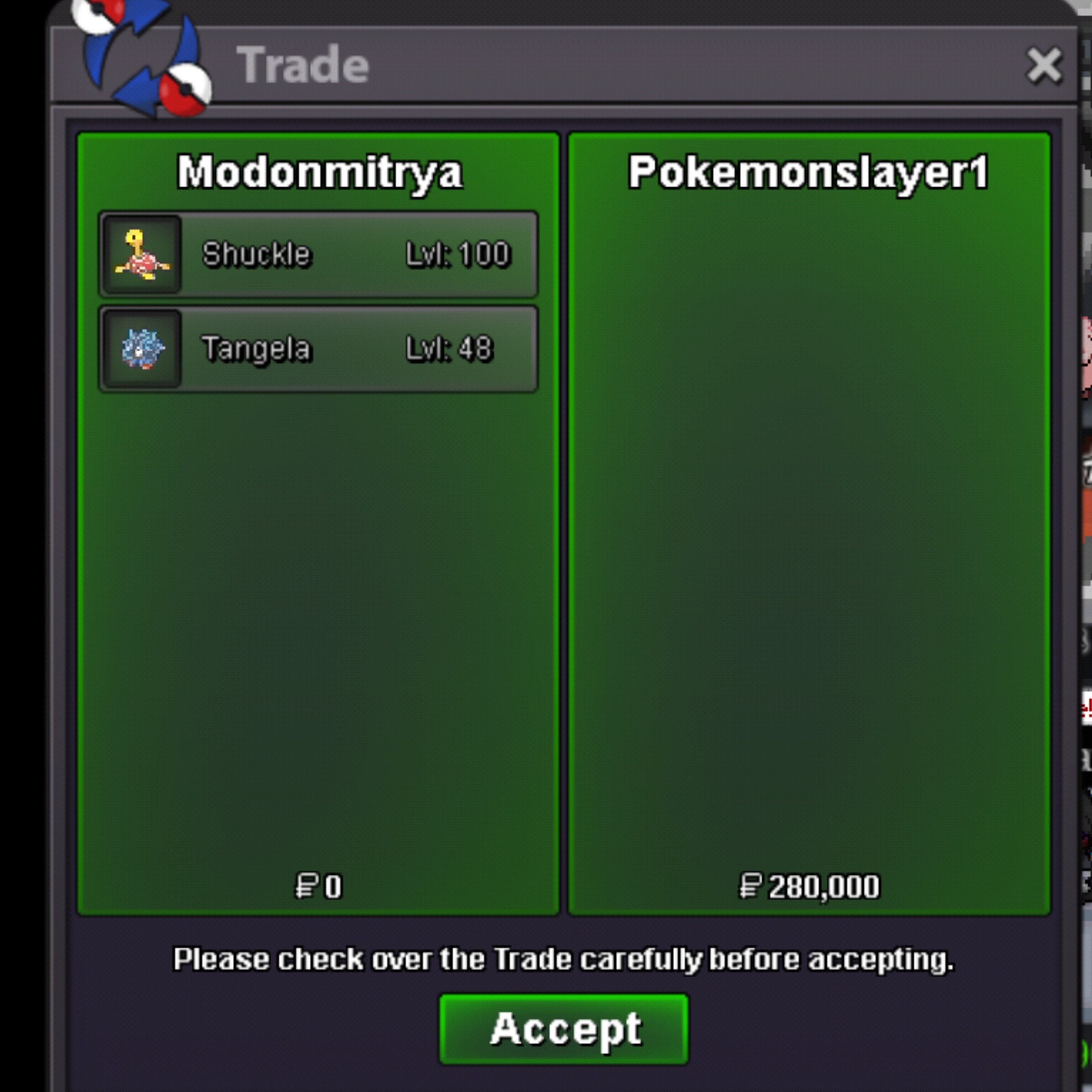Close the Trade window
This screenshot has width=1092, height=1092.
[x=1043, y=66]
